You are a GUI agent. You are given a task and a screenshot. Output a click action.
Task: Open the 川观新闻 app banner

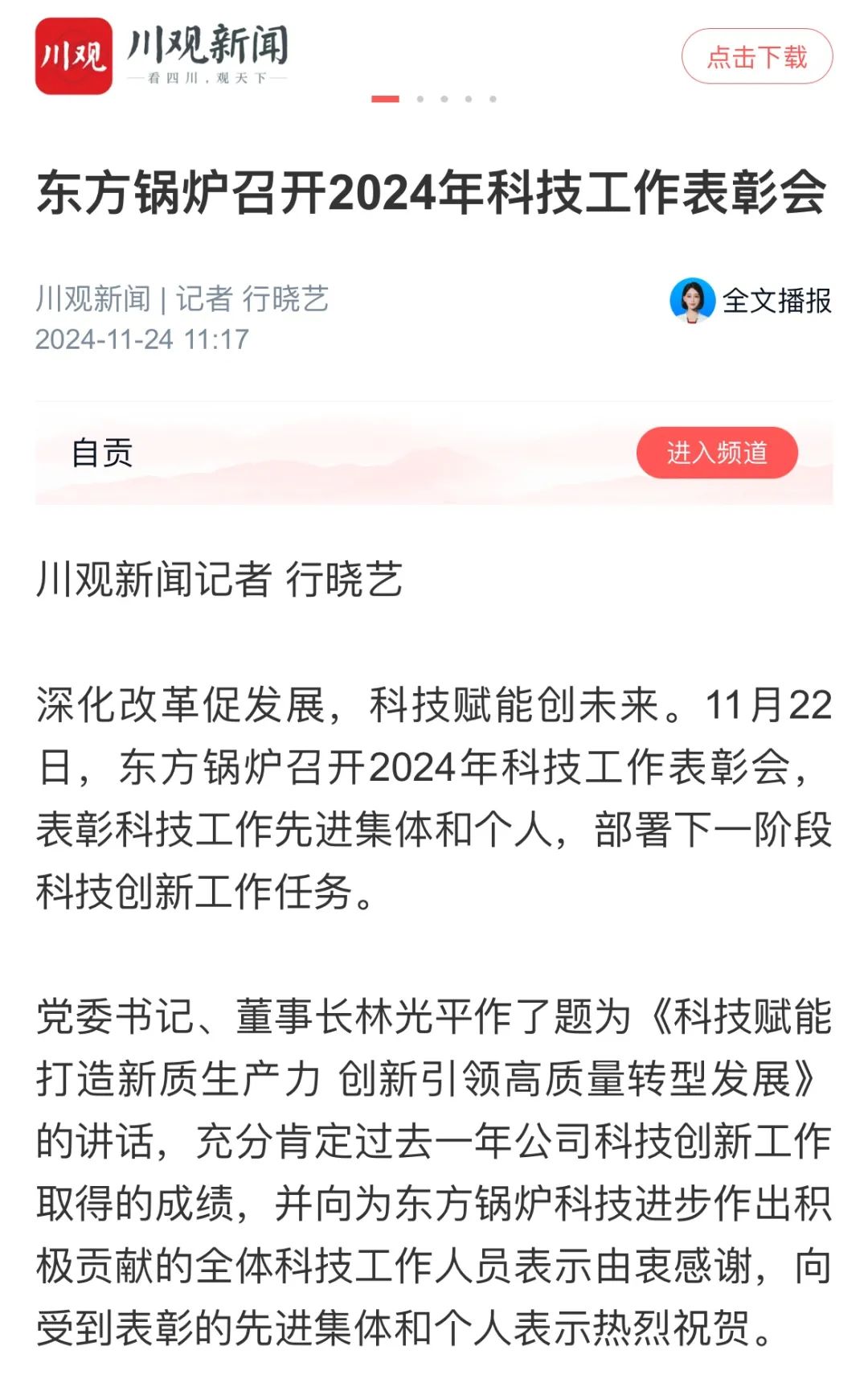pos(161,56)
